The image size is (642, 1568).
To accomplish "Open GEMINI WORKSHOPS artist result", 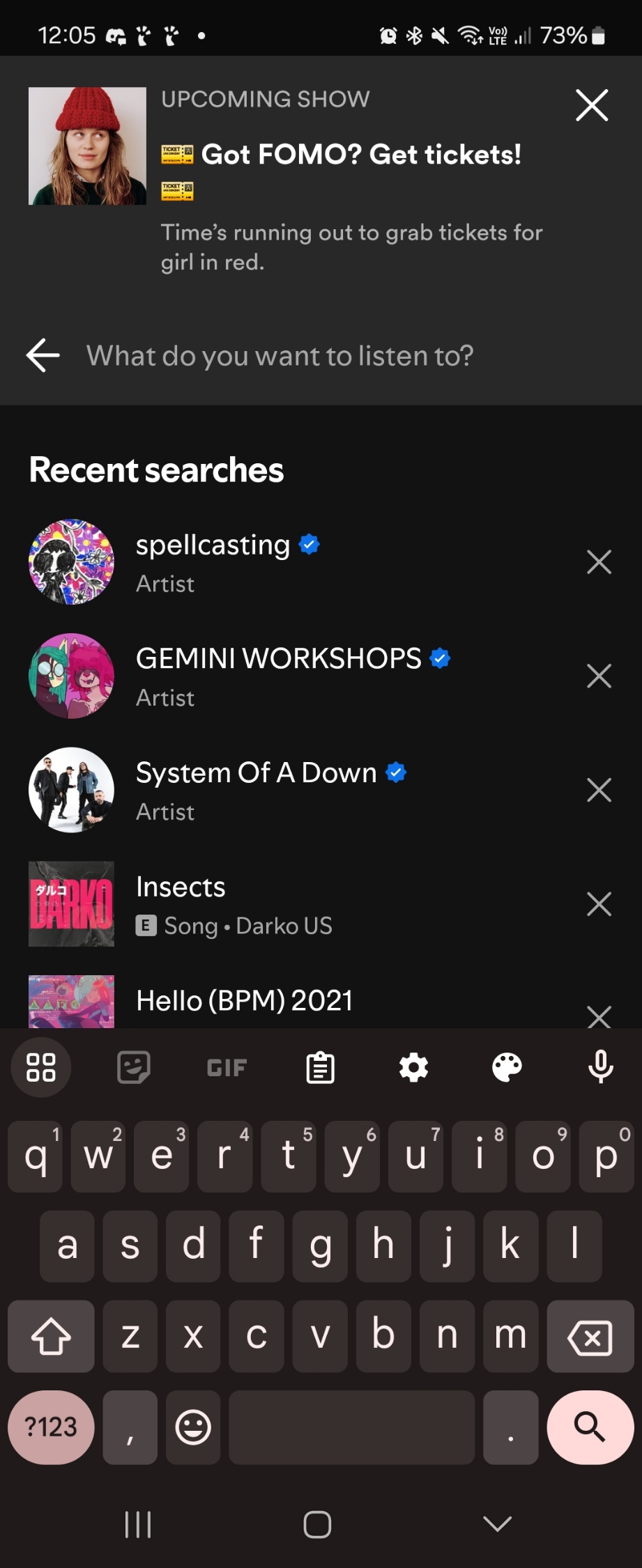I will coord(279,676).
